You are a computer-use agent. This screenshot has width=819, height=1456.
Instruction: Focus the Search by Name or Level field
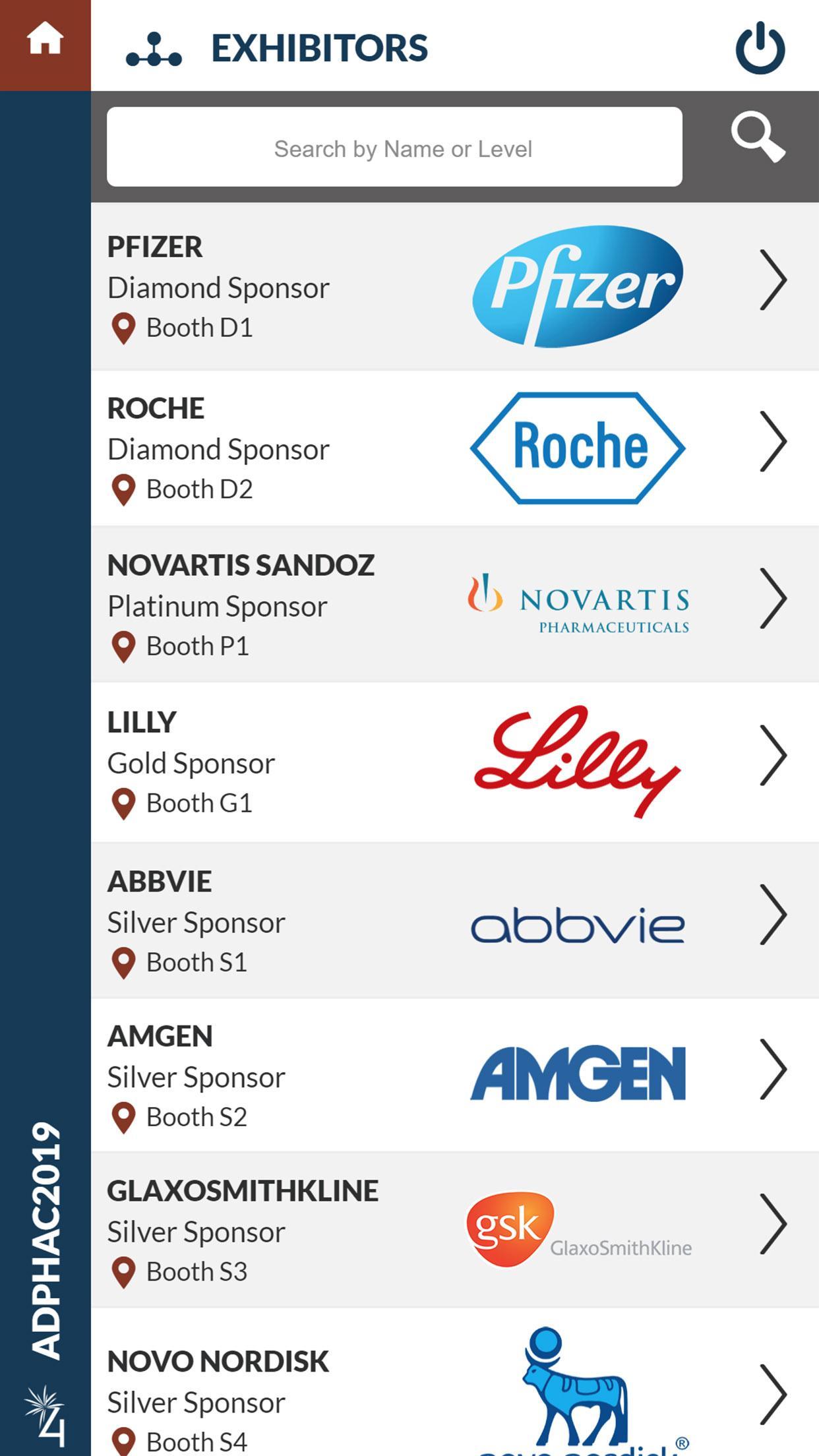(x=394, y=147)
